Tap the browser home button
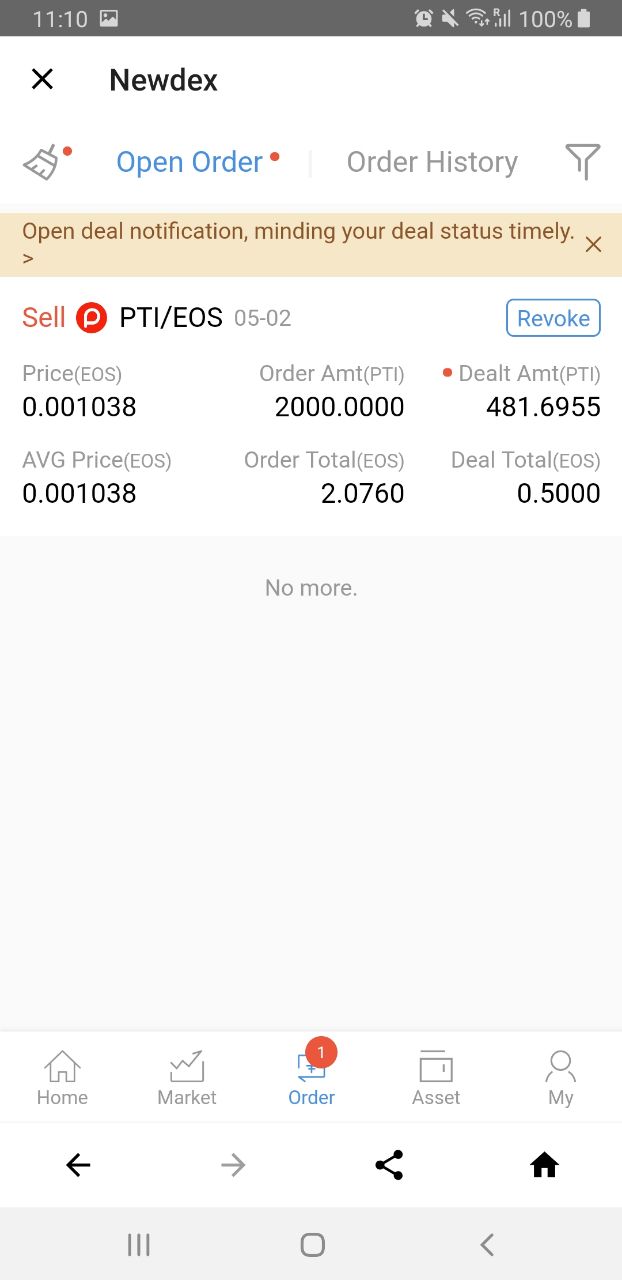The width and height of the screenshot is (622, 1280). pyautogui.click(x=544, y=1165)
